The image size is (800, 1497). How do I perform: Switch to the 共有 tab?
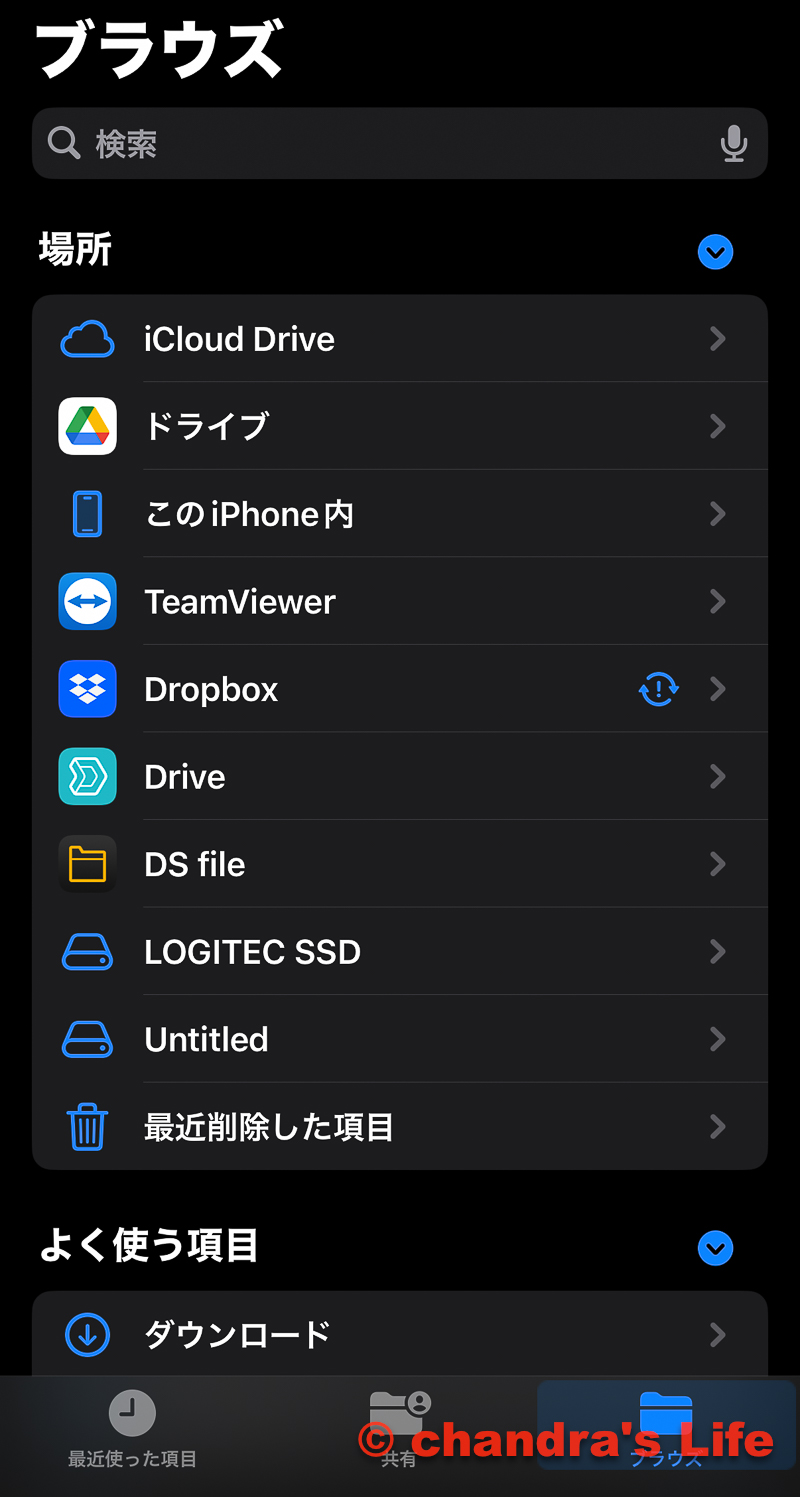point(399,1428)
